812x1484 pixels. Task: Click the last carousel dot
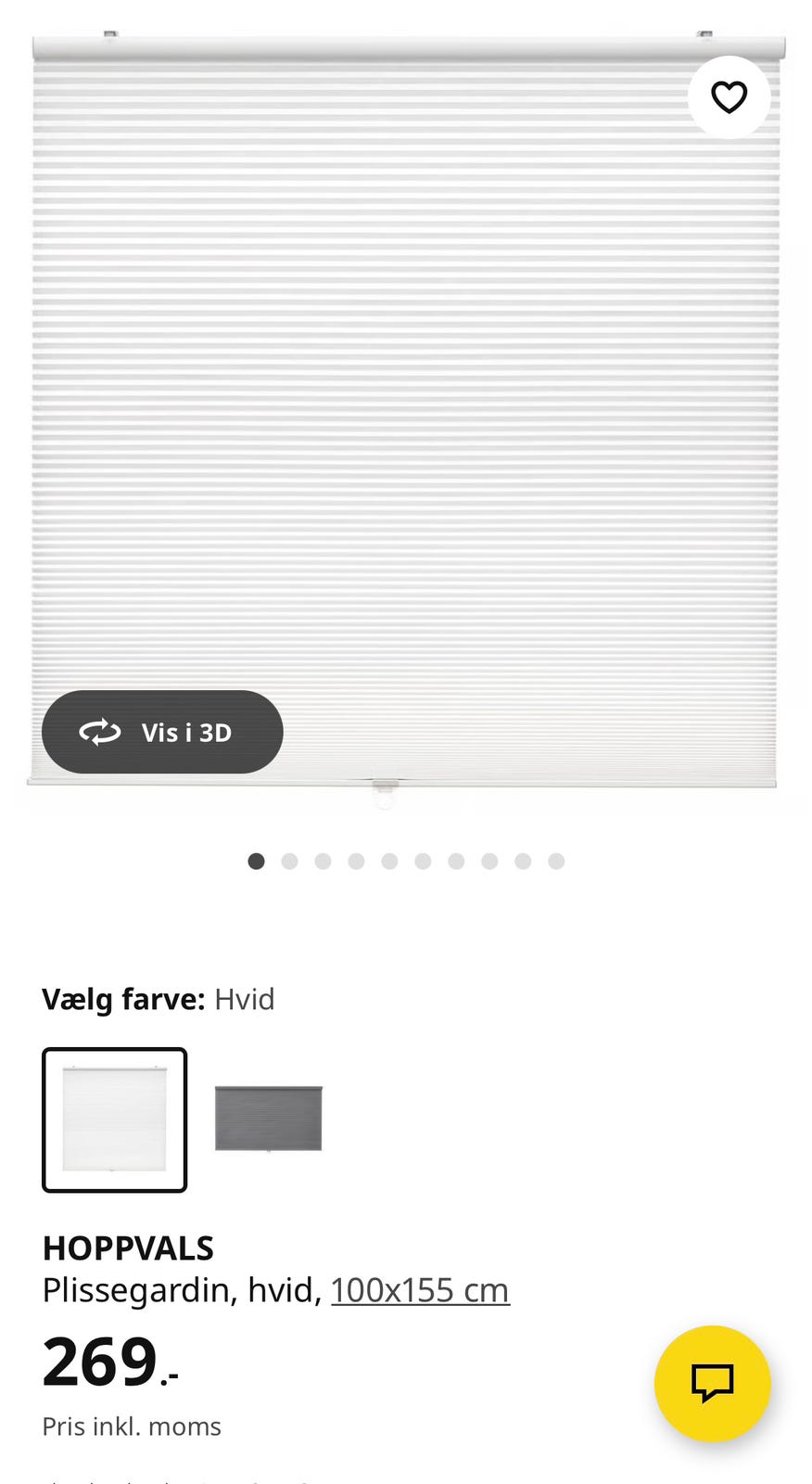click(x=555, y=861)
